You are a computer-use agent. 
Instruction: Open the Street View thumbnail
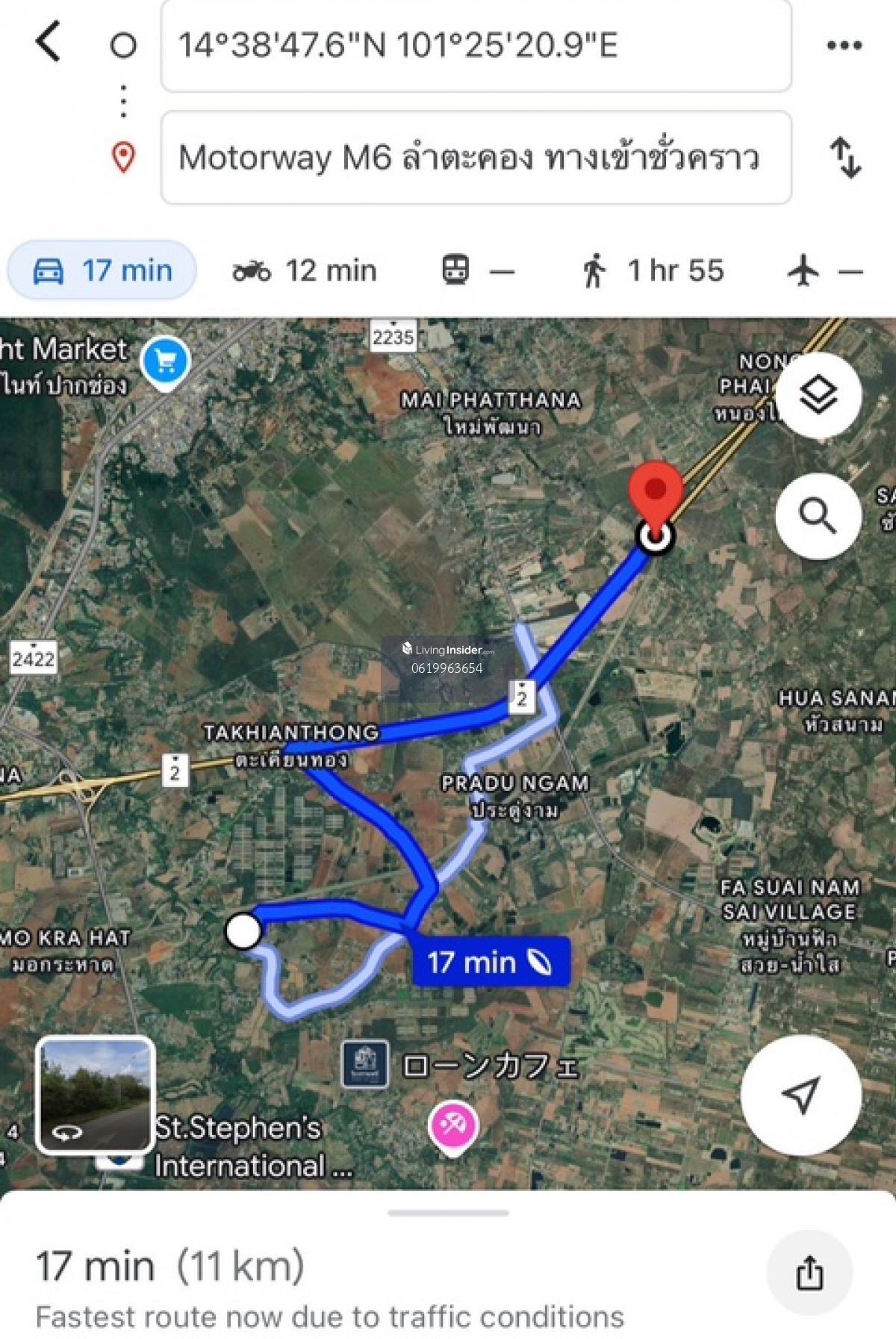96,1095
